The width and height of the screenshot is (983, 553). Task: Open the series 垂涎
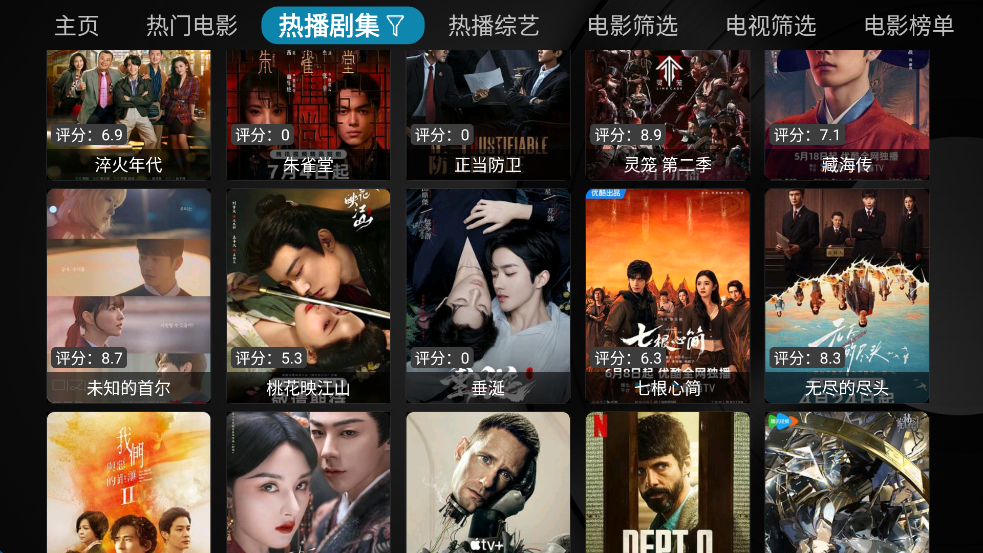tap(488, 295)
